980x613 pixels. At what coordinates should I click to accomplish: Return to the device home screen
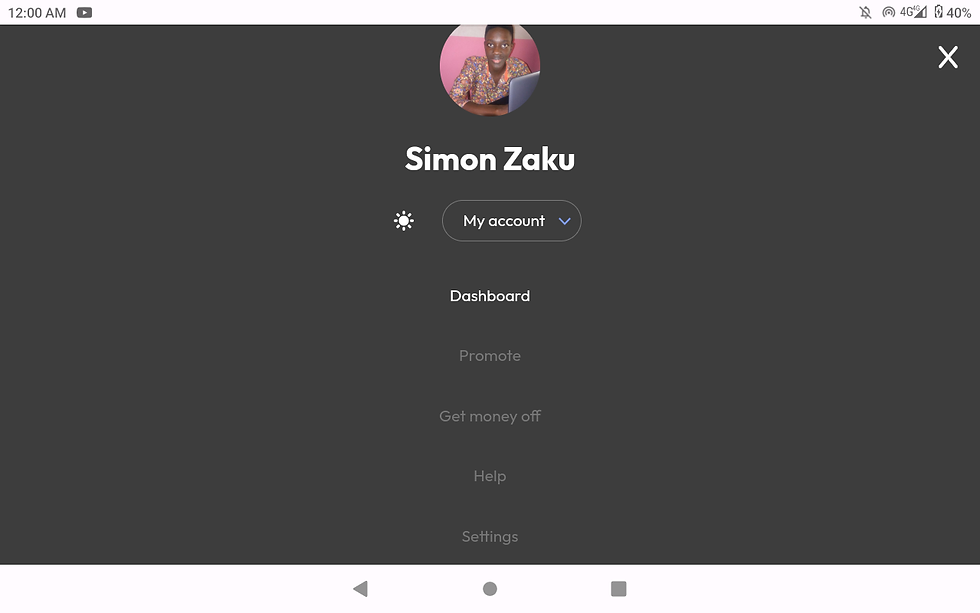490,589
